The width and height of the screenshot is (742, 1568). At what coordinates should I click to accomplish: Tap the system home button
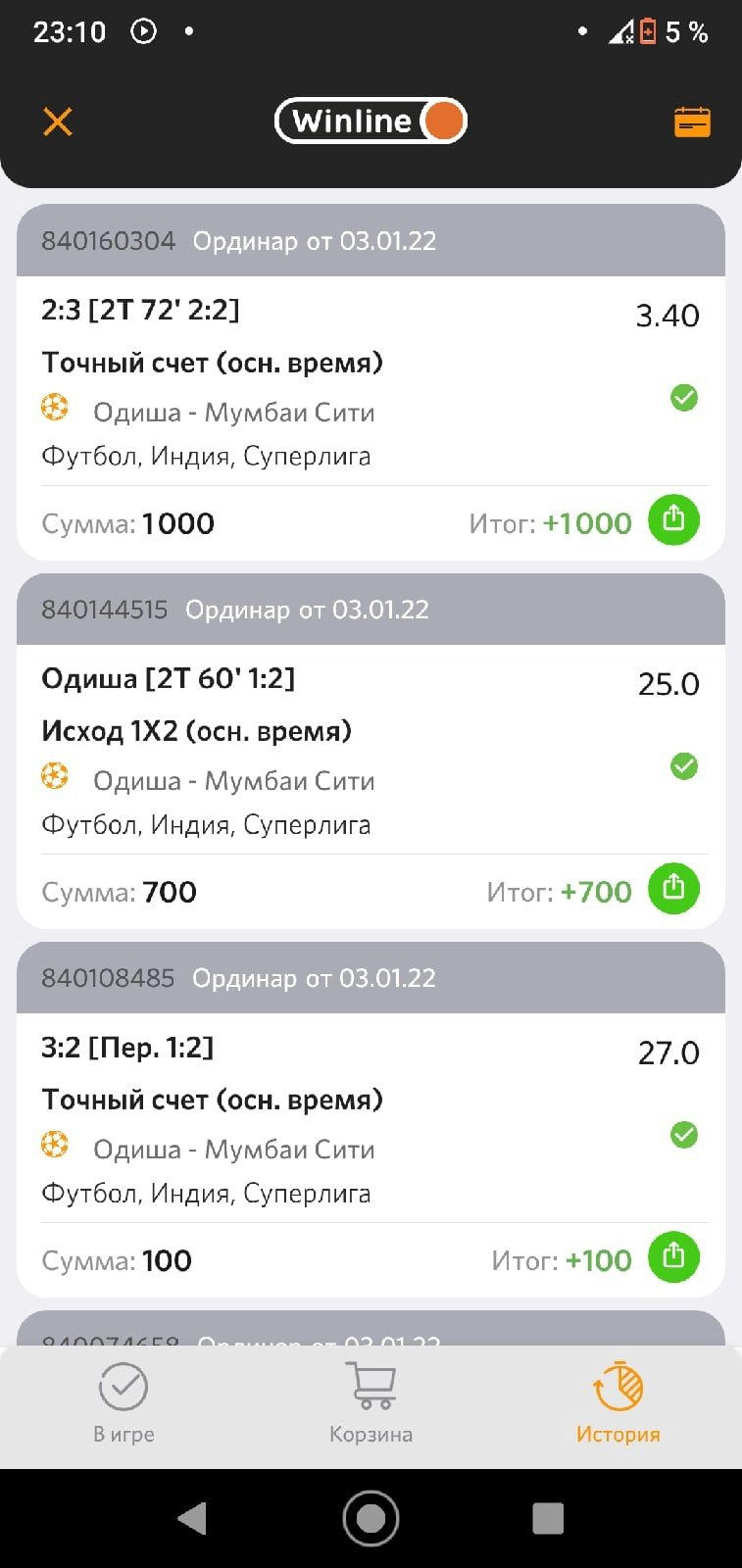point(371,1518)
